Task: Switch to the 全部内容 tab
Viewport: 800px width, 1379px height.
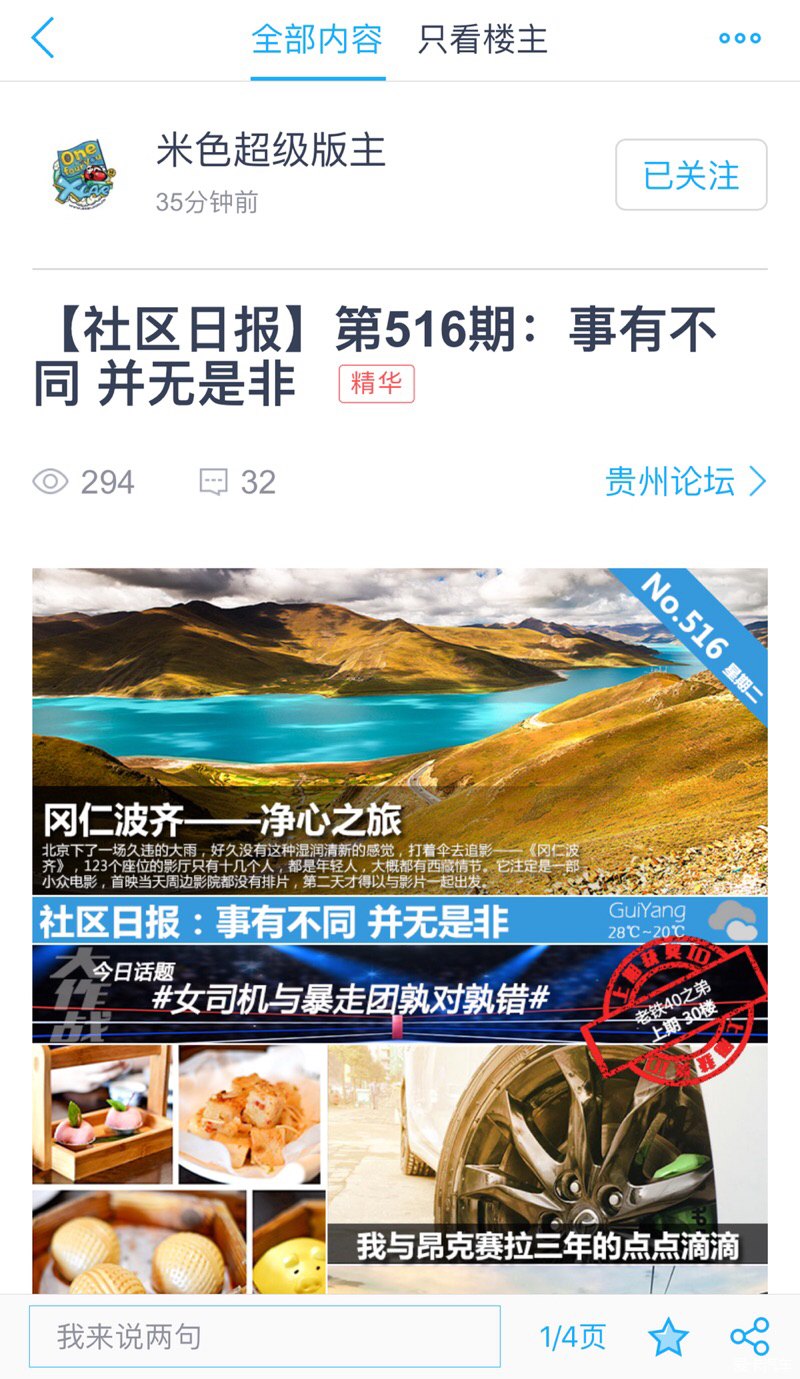Action: (316, 40)
